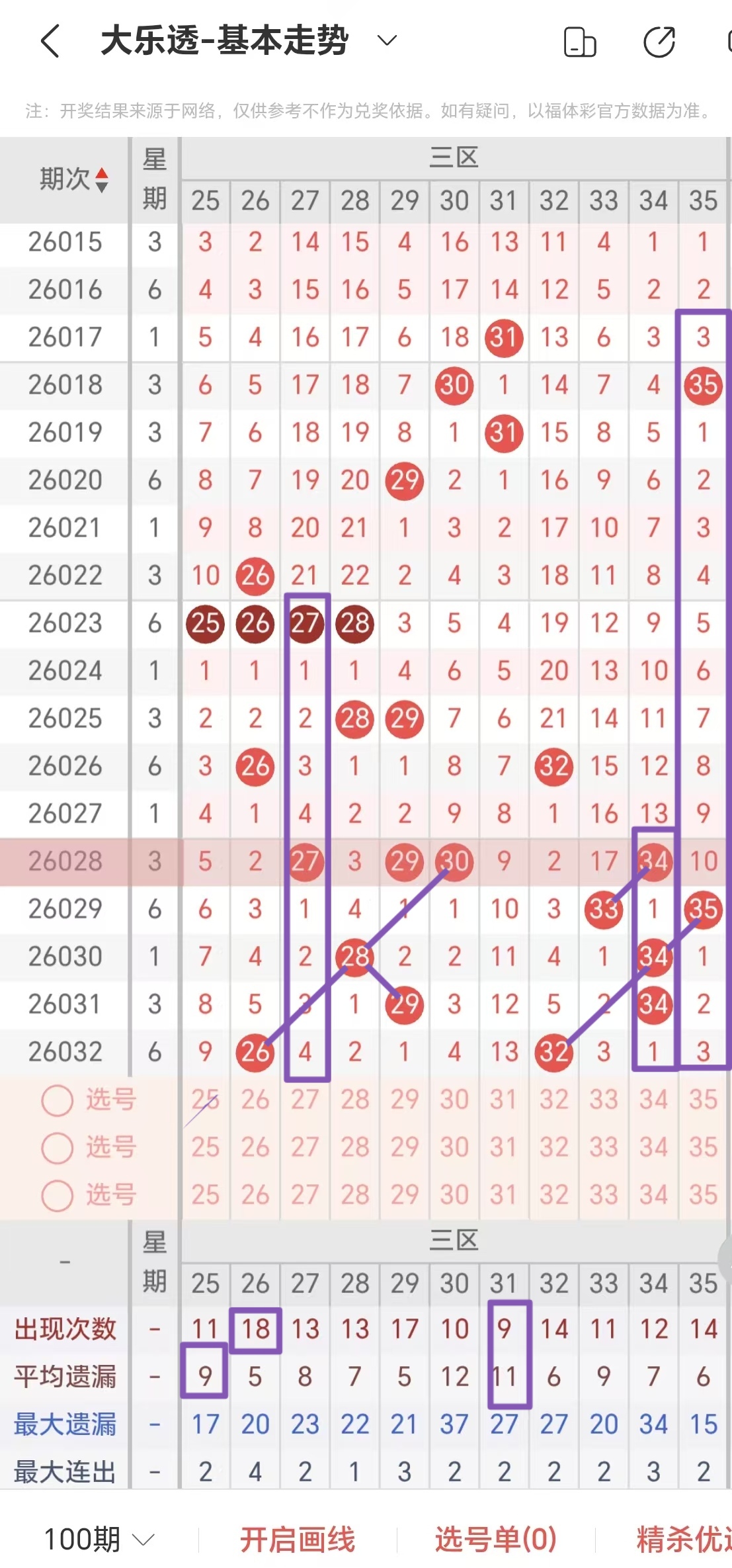This screenshot has height=1568, width=732.
Task: Pick number 26 in the first 选号 row
Action: click(255, 1099)
